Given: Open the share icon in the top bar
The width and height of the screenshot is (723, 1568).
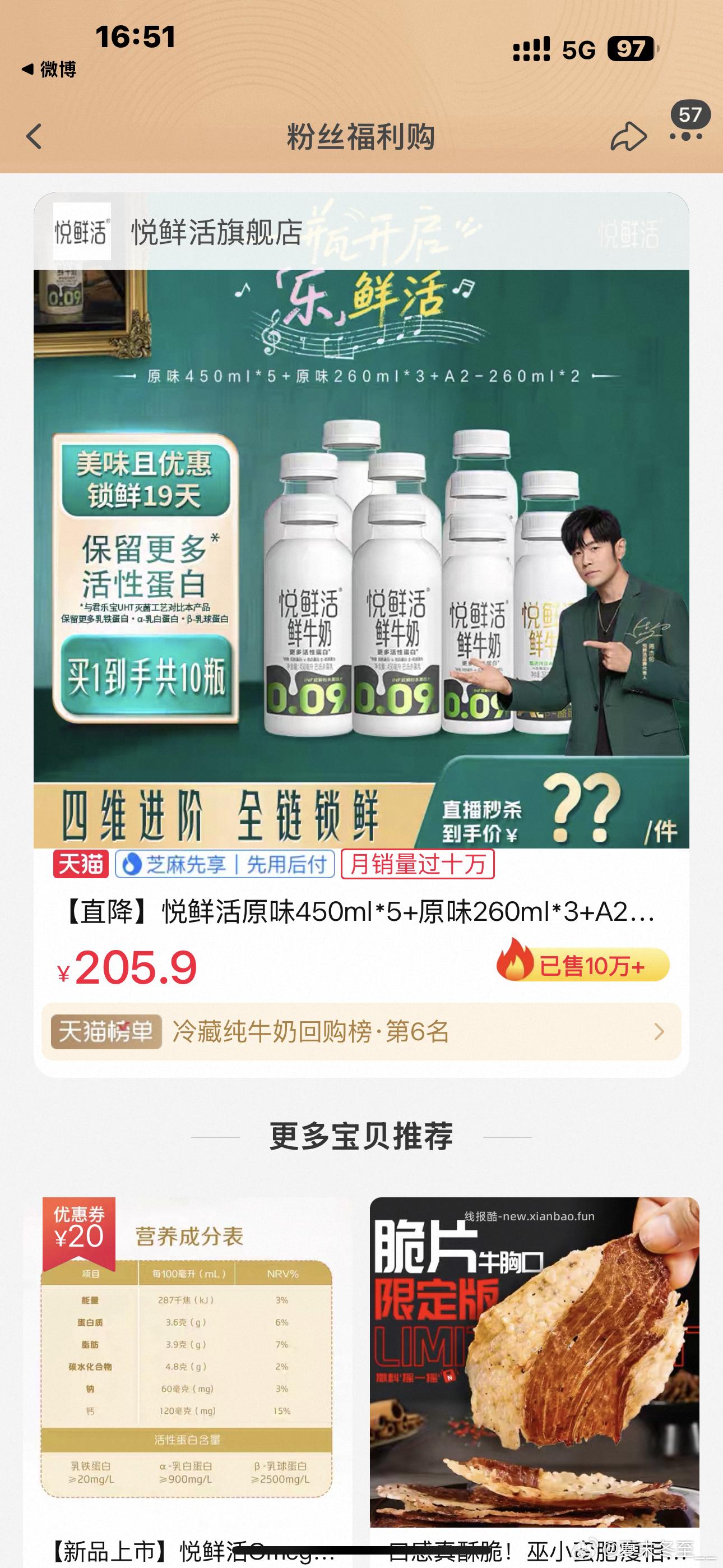Looking at the screenshot, I should [630, 135].
